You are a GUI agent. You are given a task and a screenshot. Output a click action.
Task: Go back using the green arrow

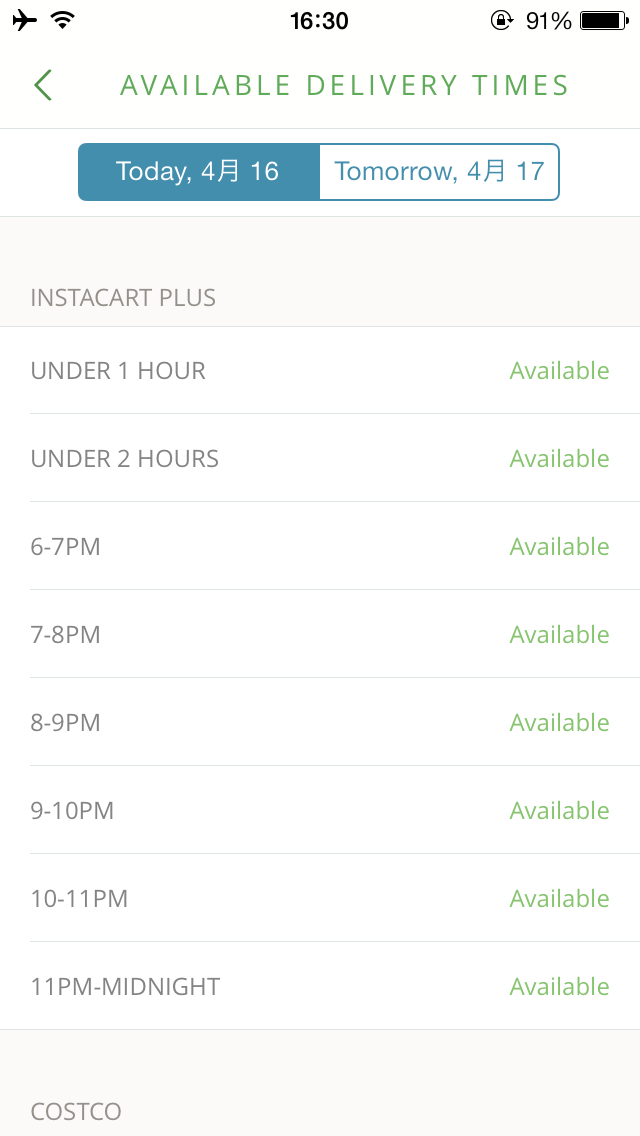[43, 85]
